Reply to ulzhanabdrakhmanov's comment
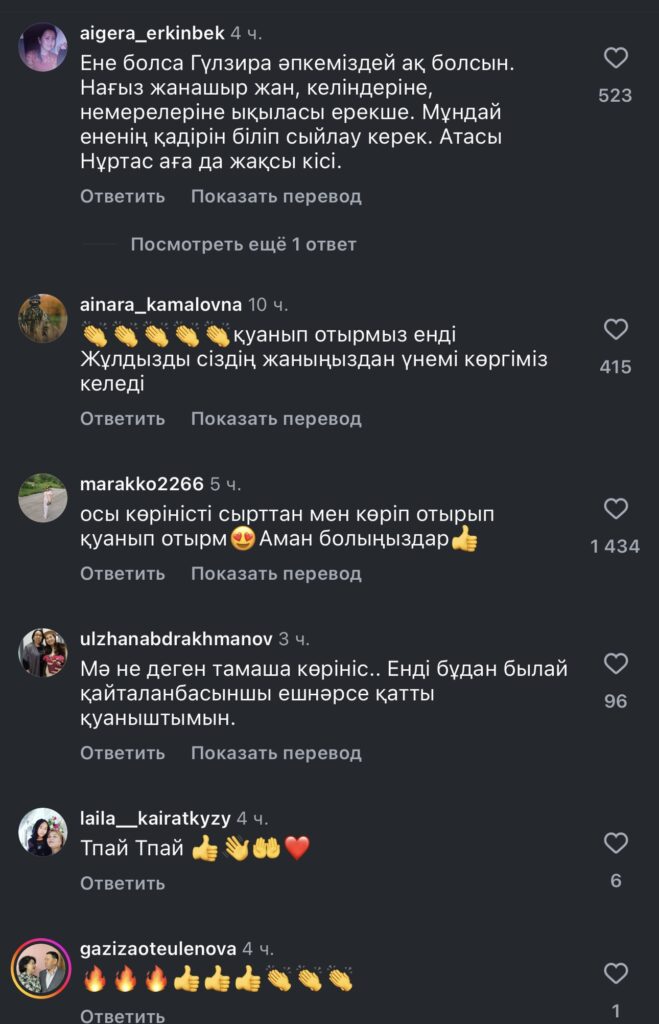Image resolution: width=659 pixels, height=1024 pixels. pyautogui.click(x=122, y=753)
